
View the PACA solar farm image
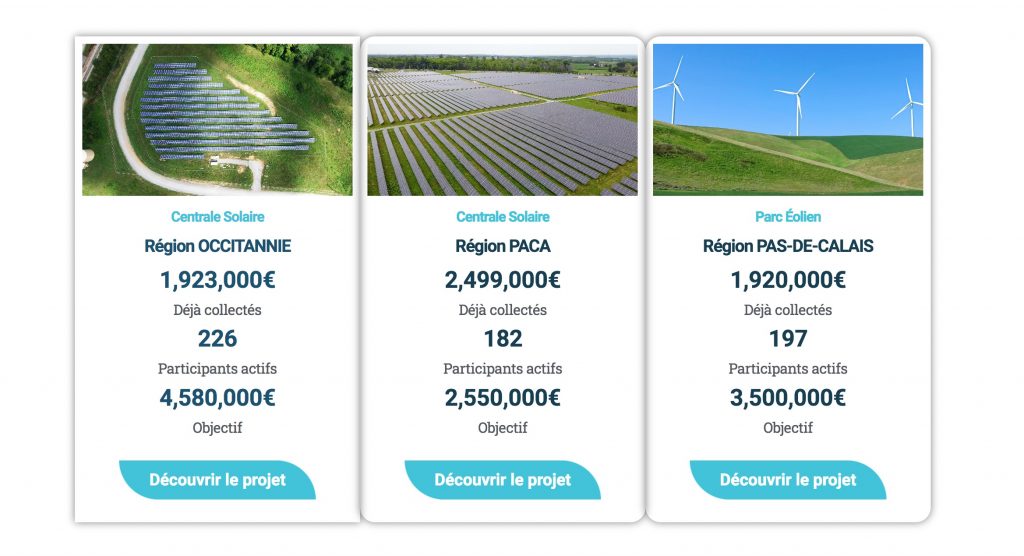[502, 119]
